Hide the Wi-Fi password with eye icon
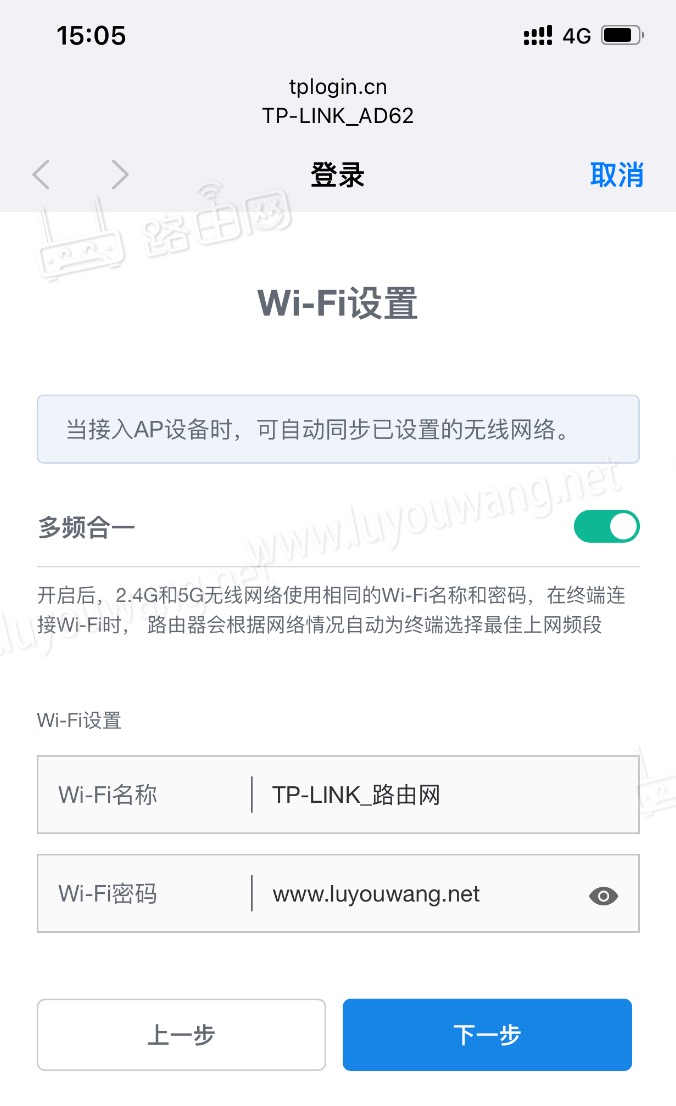This screenshot has height=1106, width=676. (x=603, y=895)
